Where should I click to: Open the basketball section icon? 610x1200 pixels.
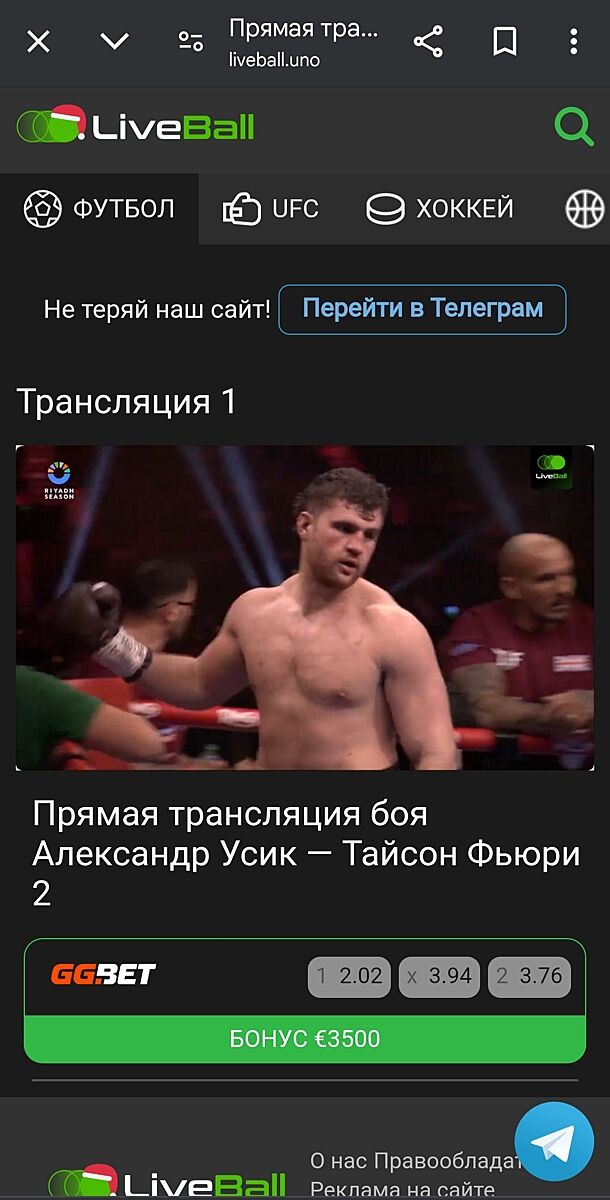tap(585, 209)
